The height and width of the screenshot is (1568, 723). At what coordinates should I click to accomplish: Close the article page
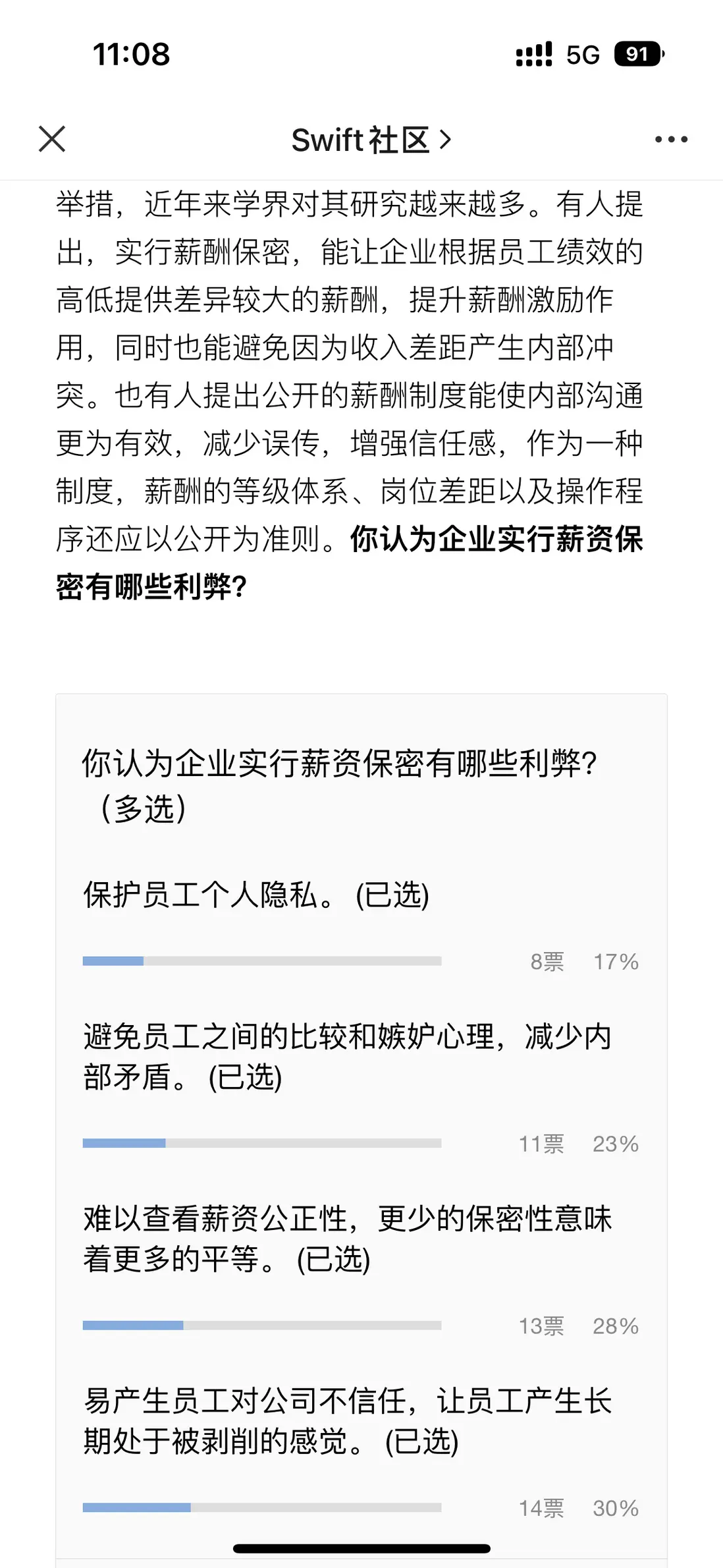tap(52, 139)
